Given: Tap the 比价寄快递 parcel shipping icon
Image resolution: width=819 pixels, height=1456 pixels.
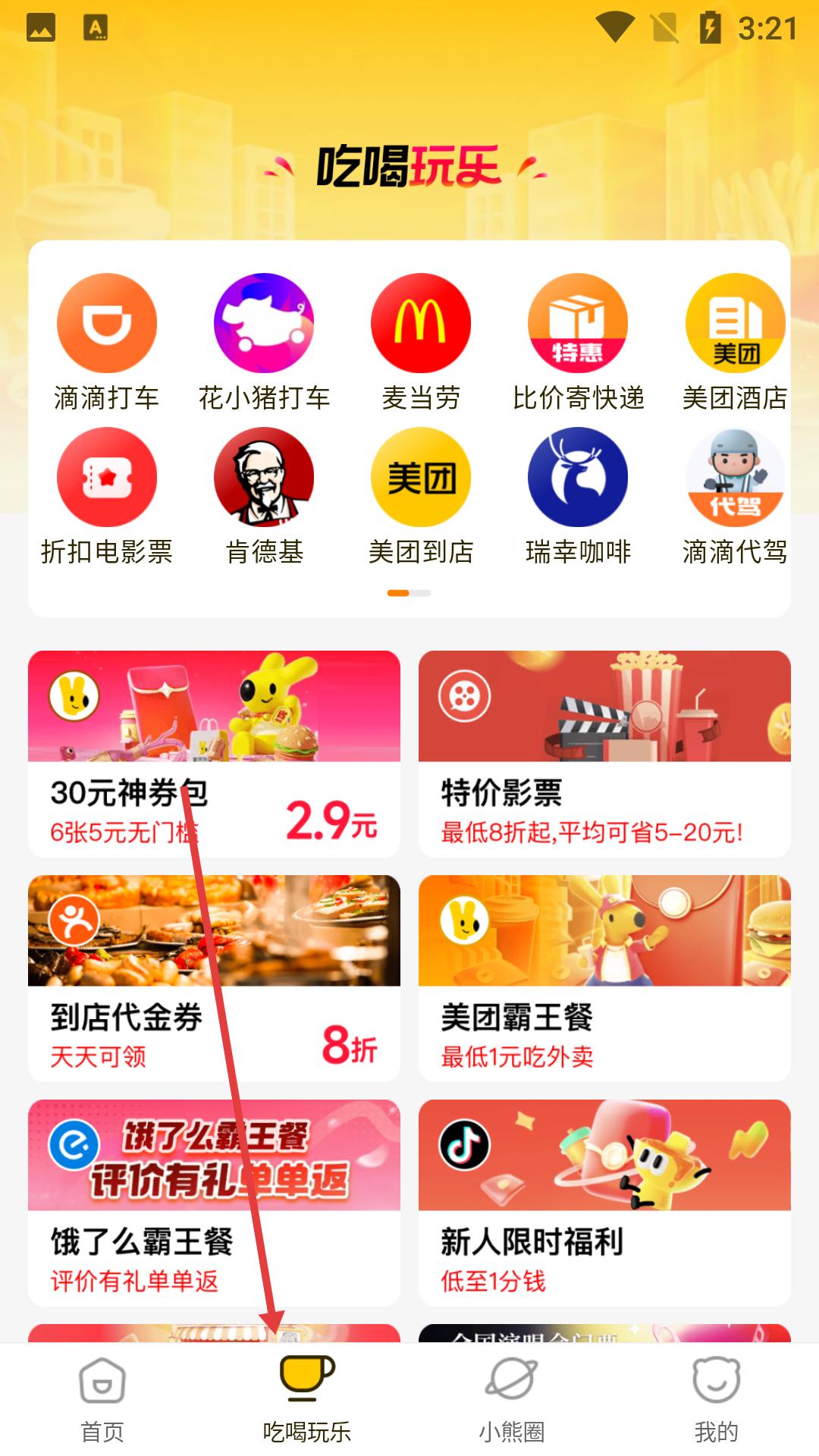Looking at the screenshot, I should pos(578,323).
